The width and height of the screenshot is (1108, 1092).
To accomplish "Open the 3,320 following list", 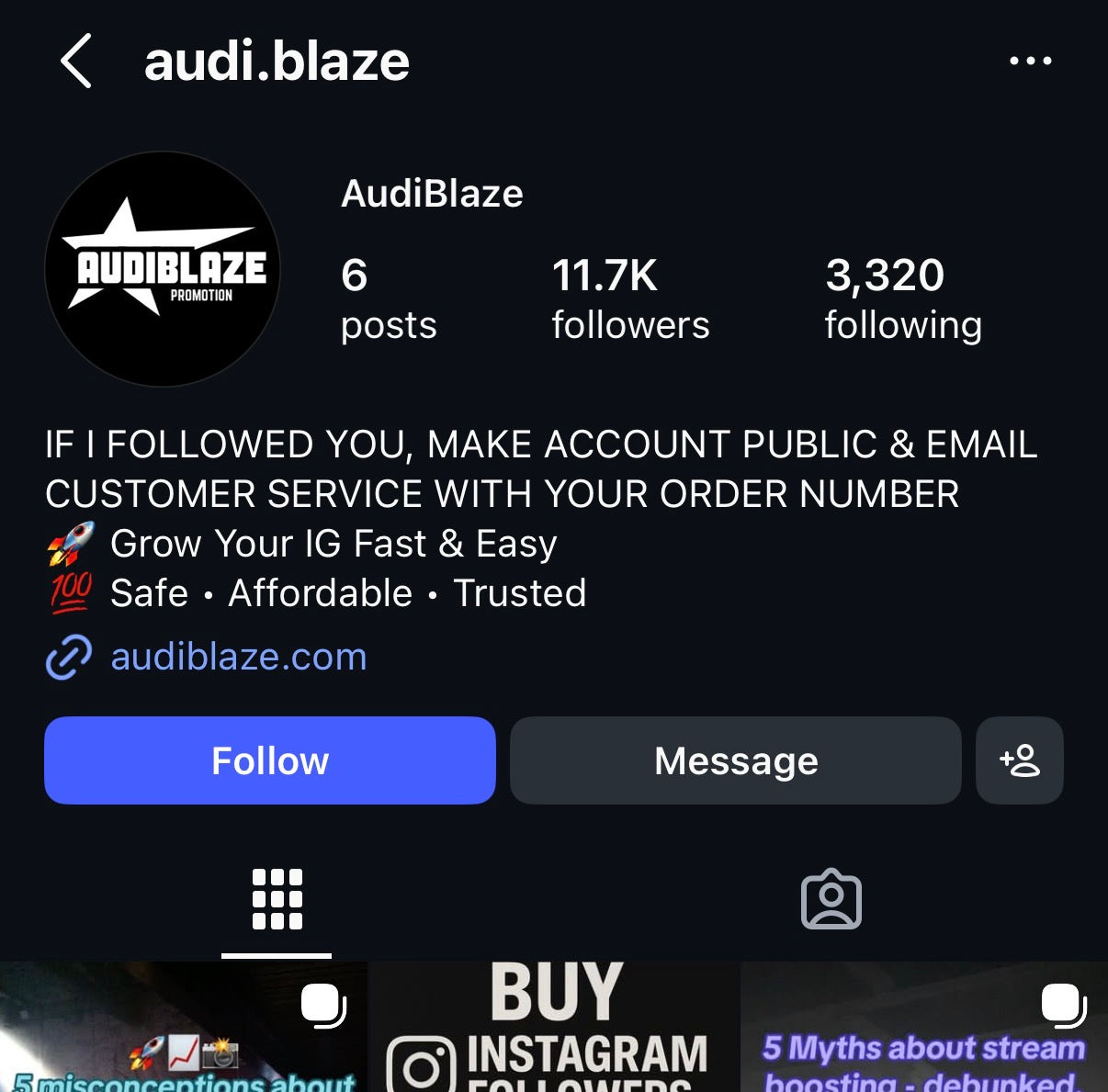I will tap(902, 299).
